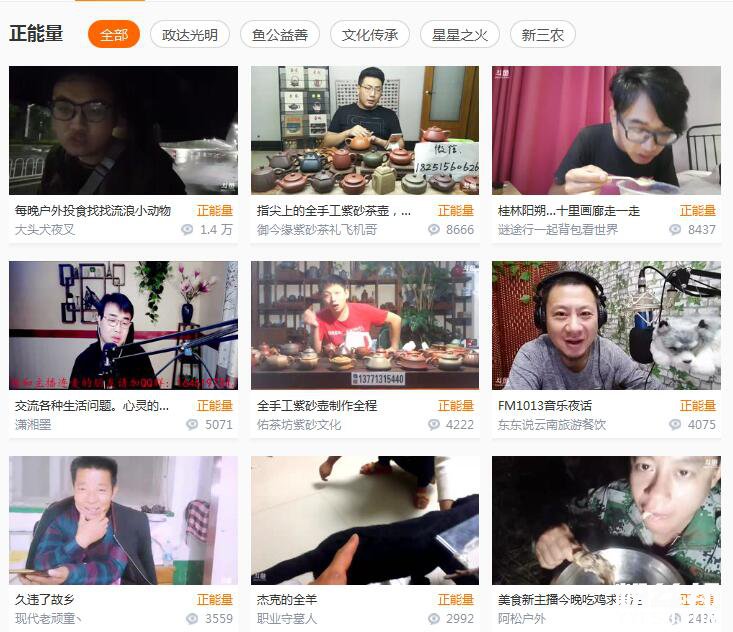
Task: Open 指尖上的全手工紫砂茶壶 live stream
Action: tap(364, 130)
